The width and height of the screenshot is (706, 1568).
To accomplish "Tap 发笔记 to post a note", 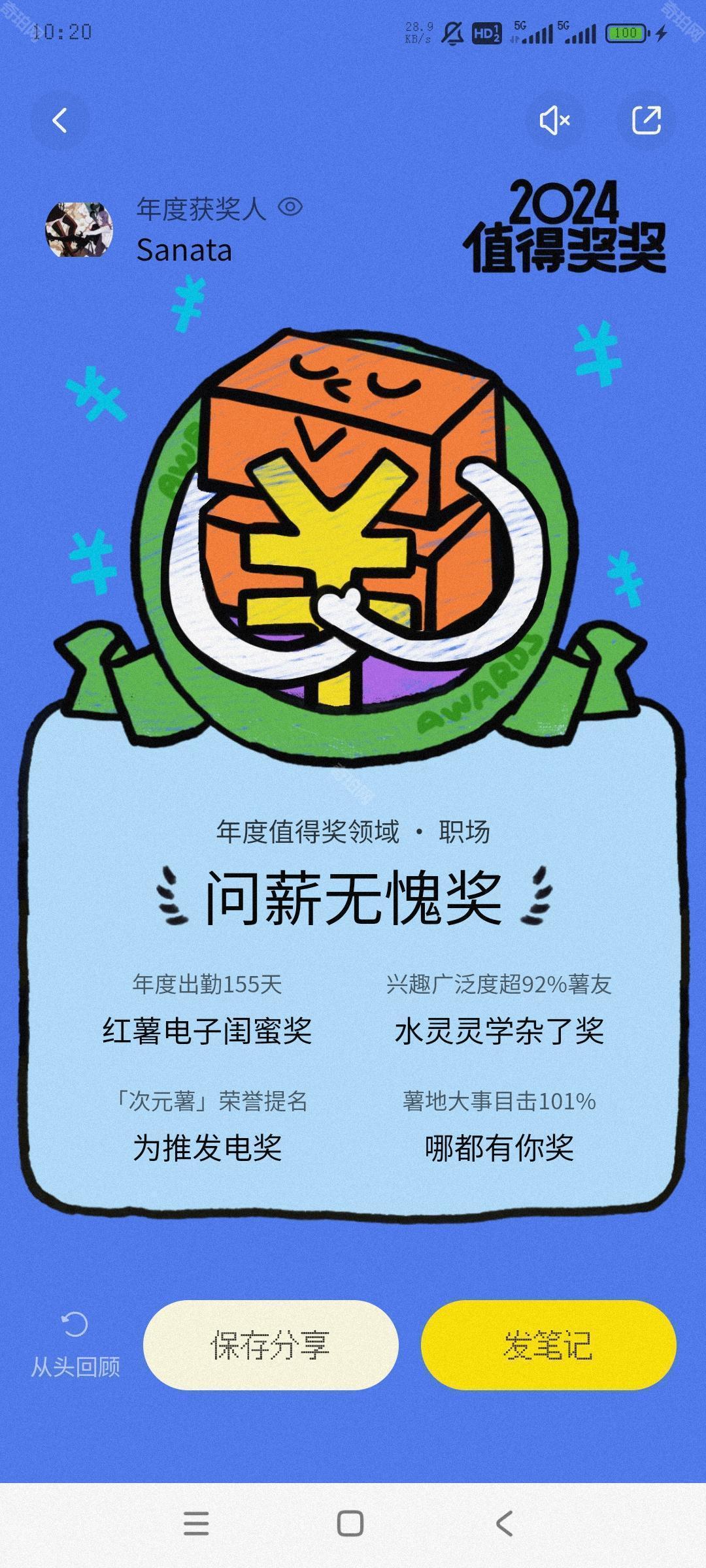I will pyautogui.click(x=548, y=1345).
